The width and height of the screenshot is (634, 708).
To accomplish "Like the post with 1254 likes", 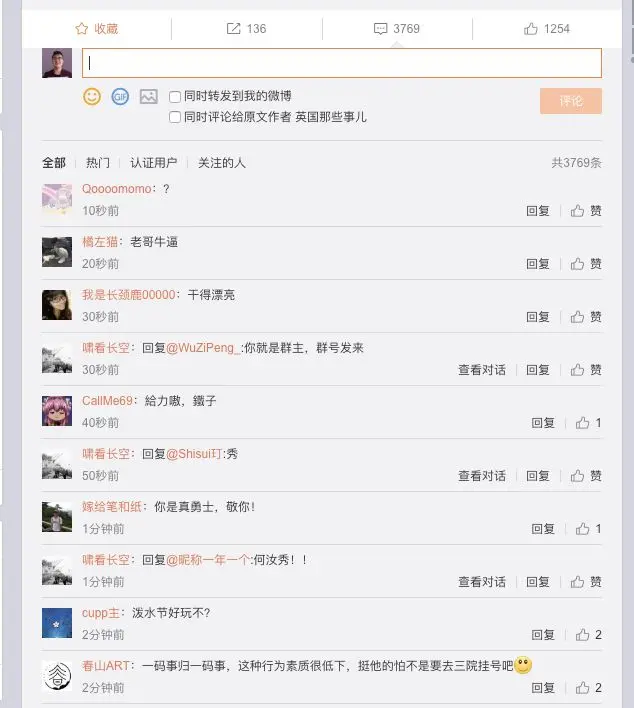I will tap(547, 29).
